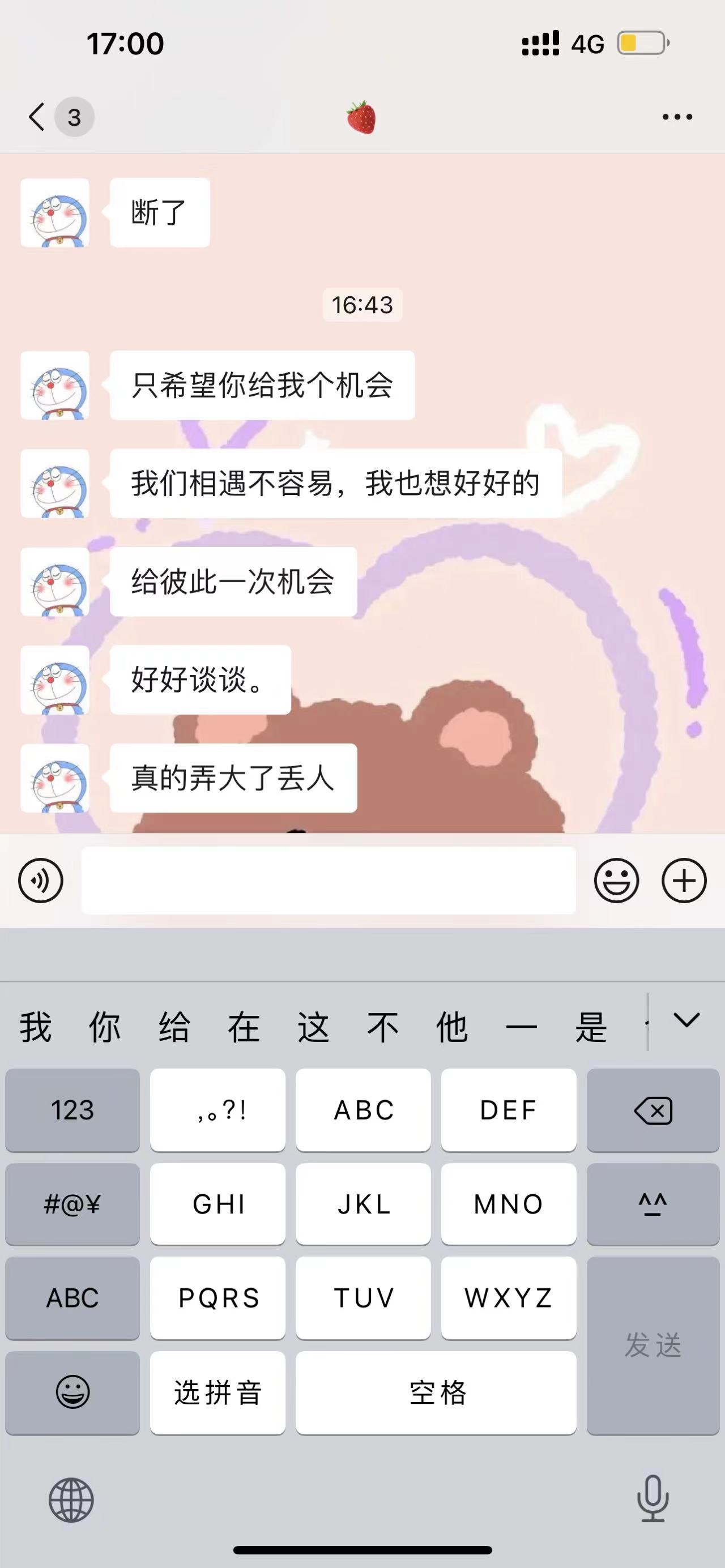Expand the candidate word list
The image size is (725, 1568).
686,1020
